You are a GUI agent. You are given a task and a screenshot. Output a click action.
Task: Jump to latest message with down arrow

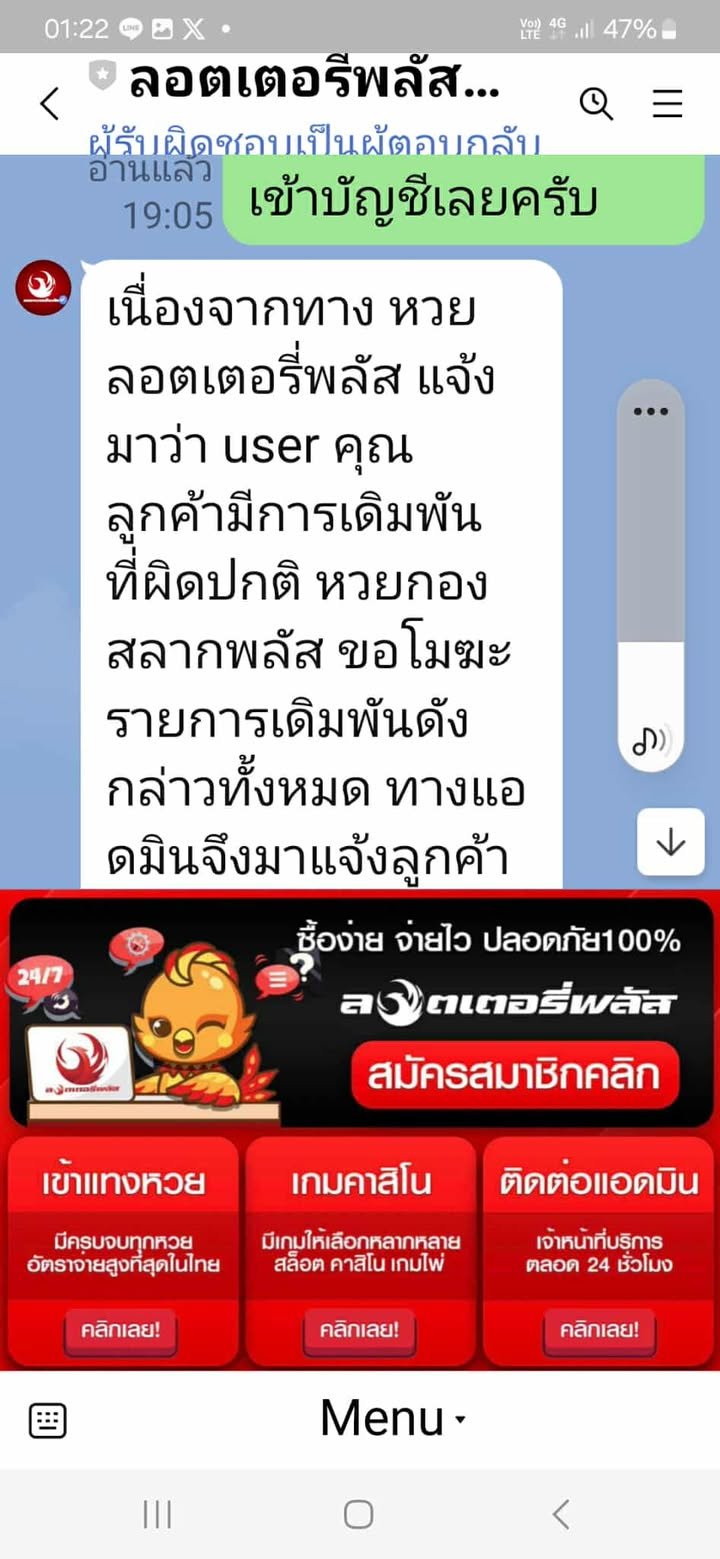[670, 843]
